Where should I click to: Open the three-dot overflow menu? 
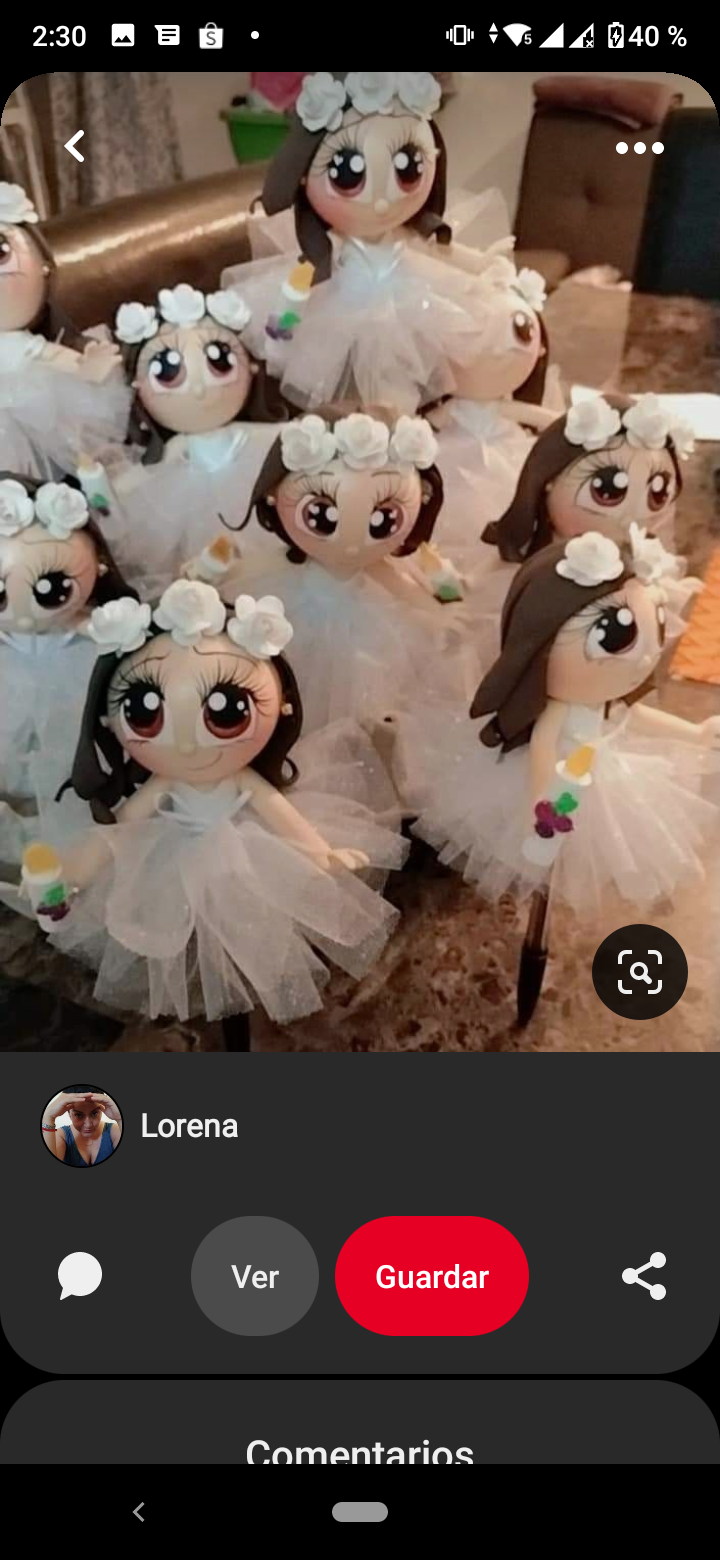[x=639, y=148]
